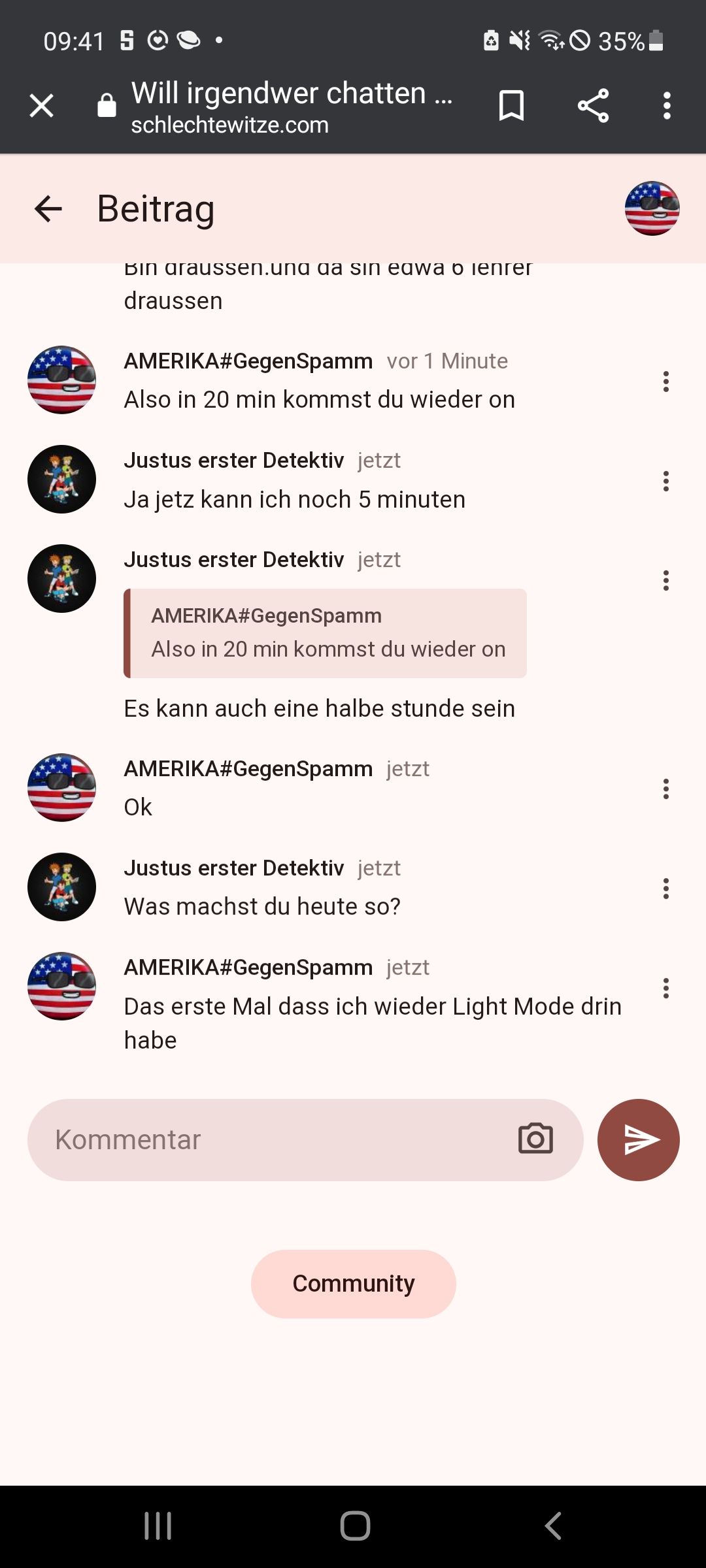Go back from the Beitrag page

[48, 209]
